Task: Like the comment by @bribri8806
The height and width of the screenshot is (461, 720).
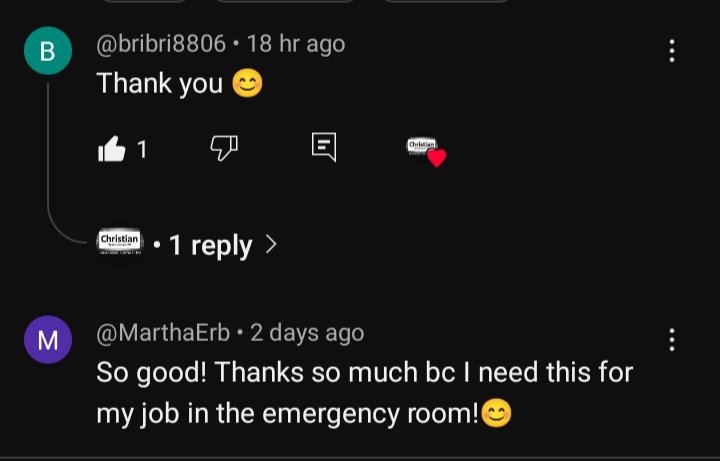Action: pos(111,150)
